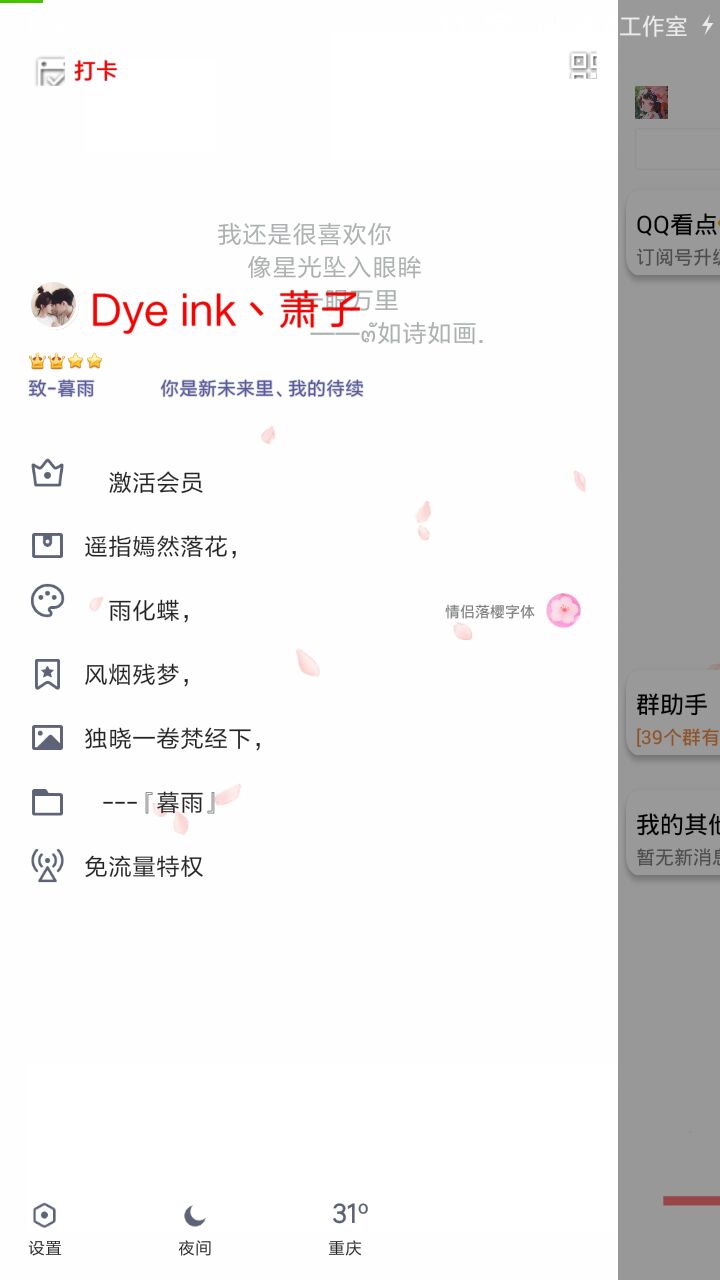Open the 重庆 31° weather
720x1280 pixels.
pos(347,1229)
